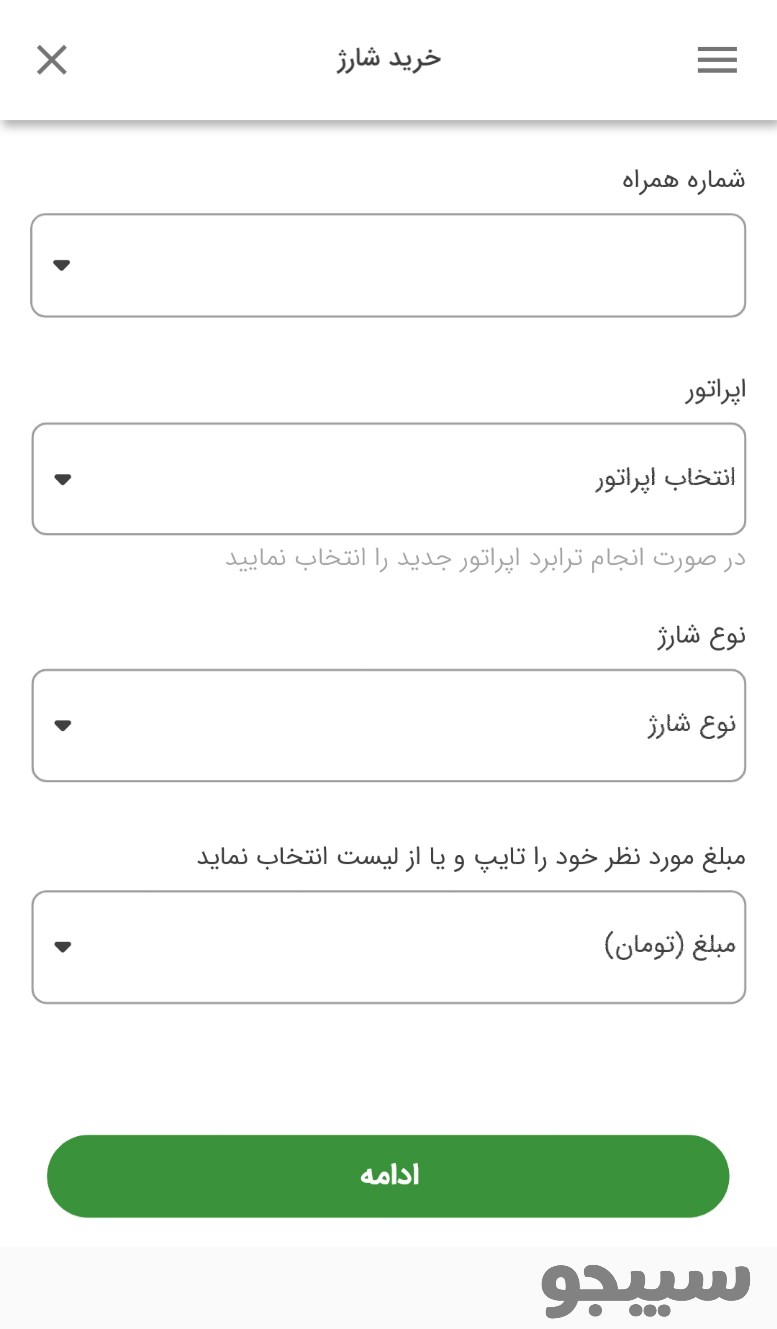Viewport: 777px width, 1329px height.
Task: Click the dropdown arrow in the phone number field
Action: click(62, 265)
